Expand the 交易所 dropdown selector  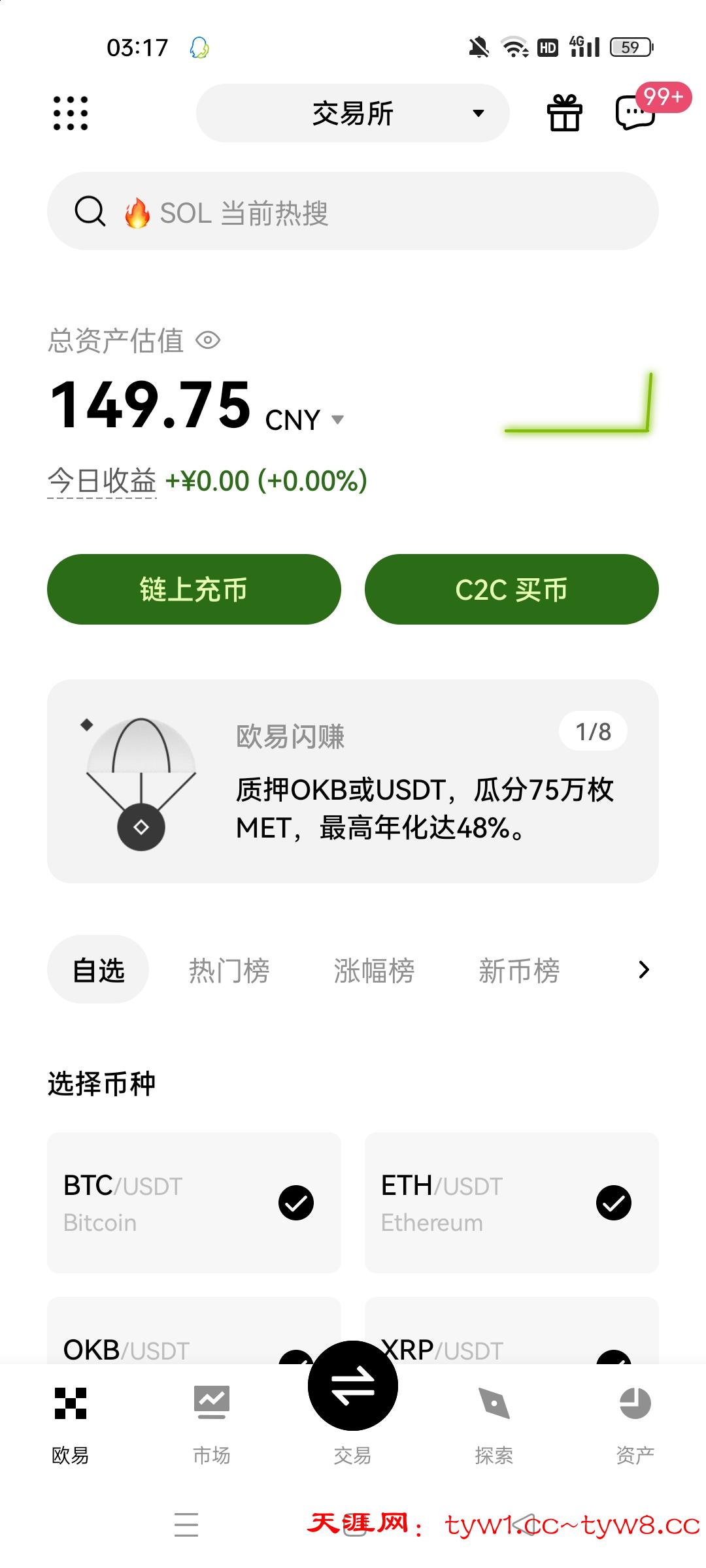[x=353, y=113]
